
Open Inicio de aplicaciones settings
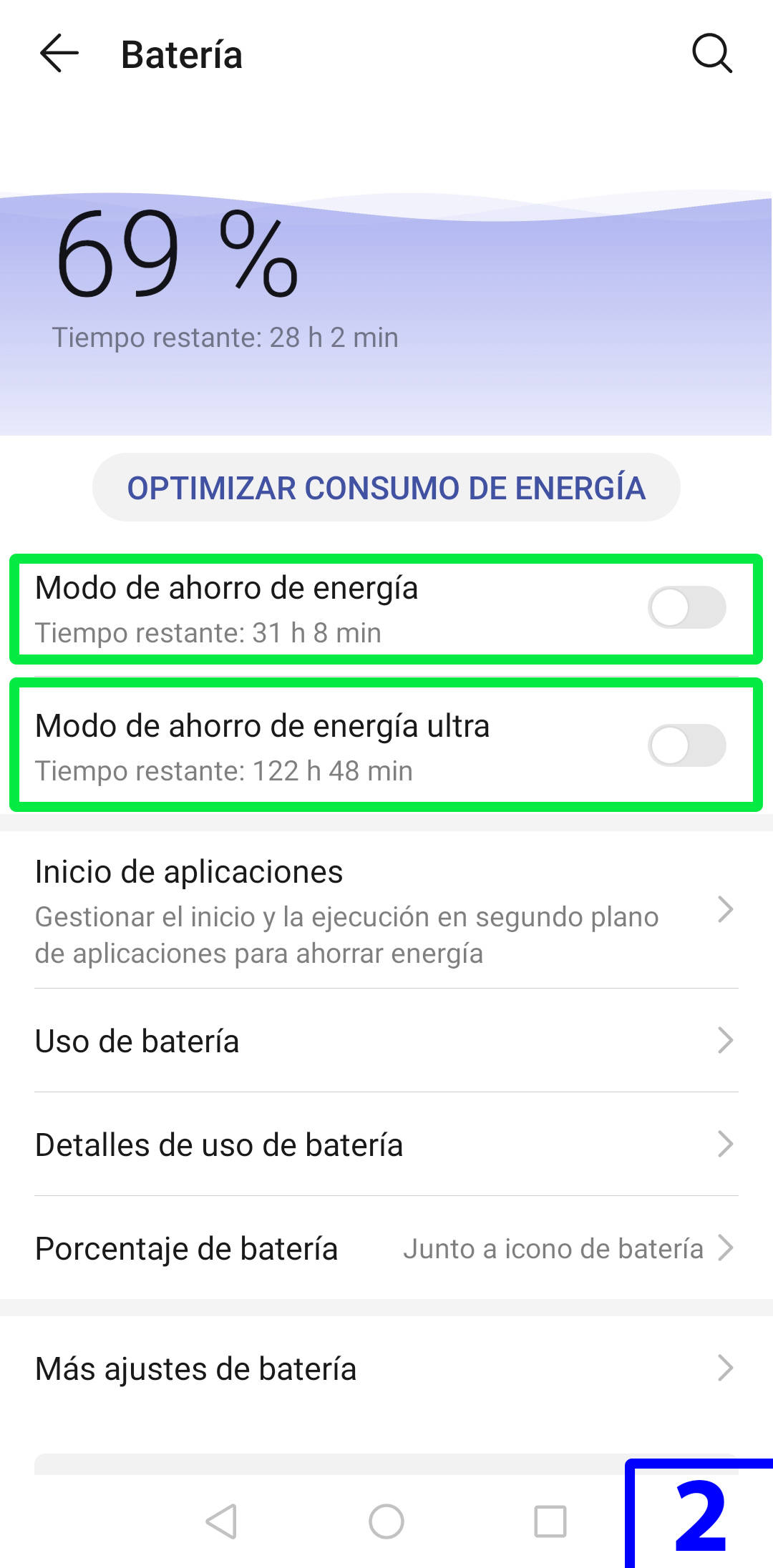pyautogui.click(x=386, y=911)
